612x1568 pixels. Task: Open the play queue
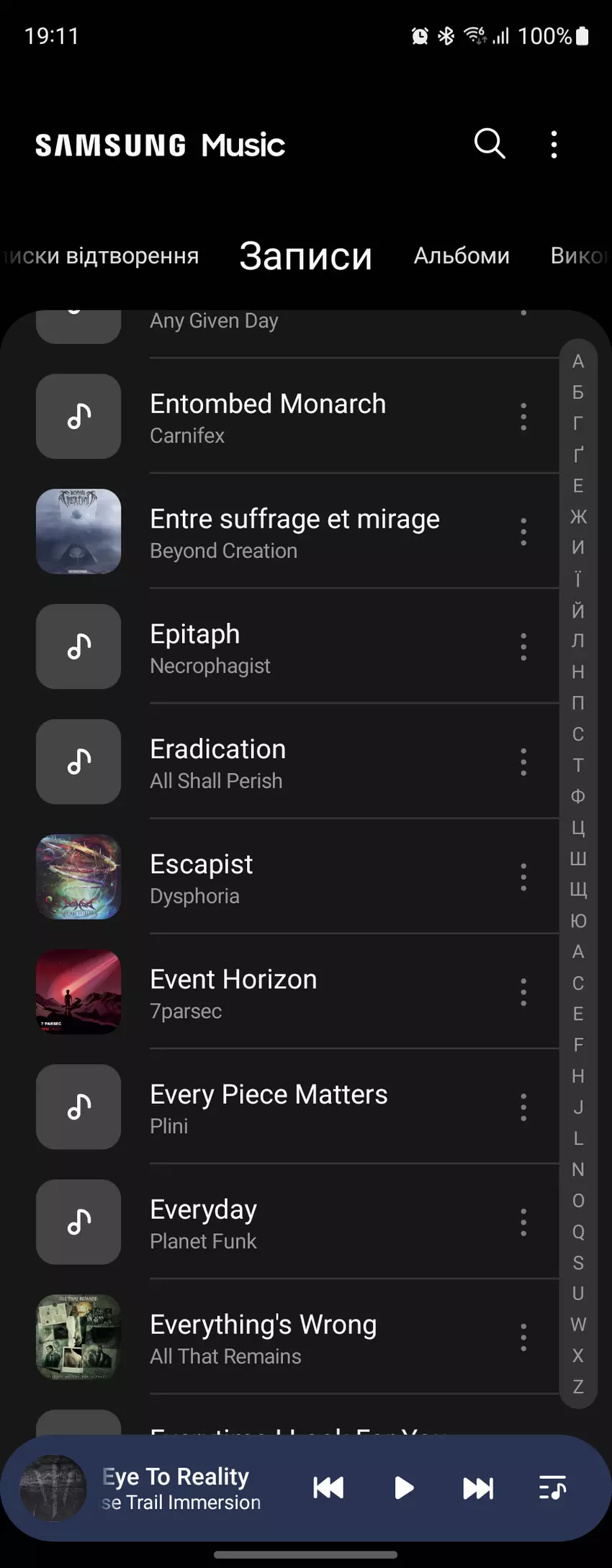(552, 1487)
